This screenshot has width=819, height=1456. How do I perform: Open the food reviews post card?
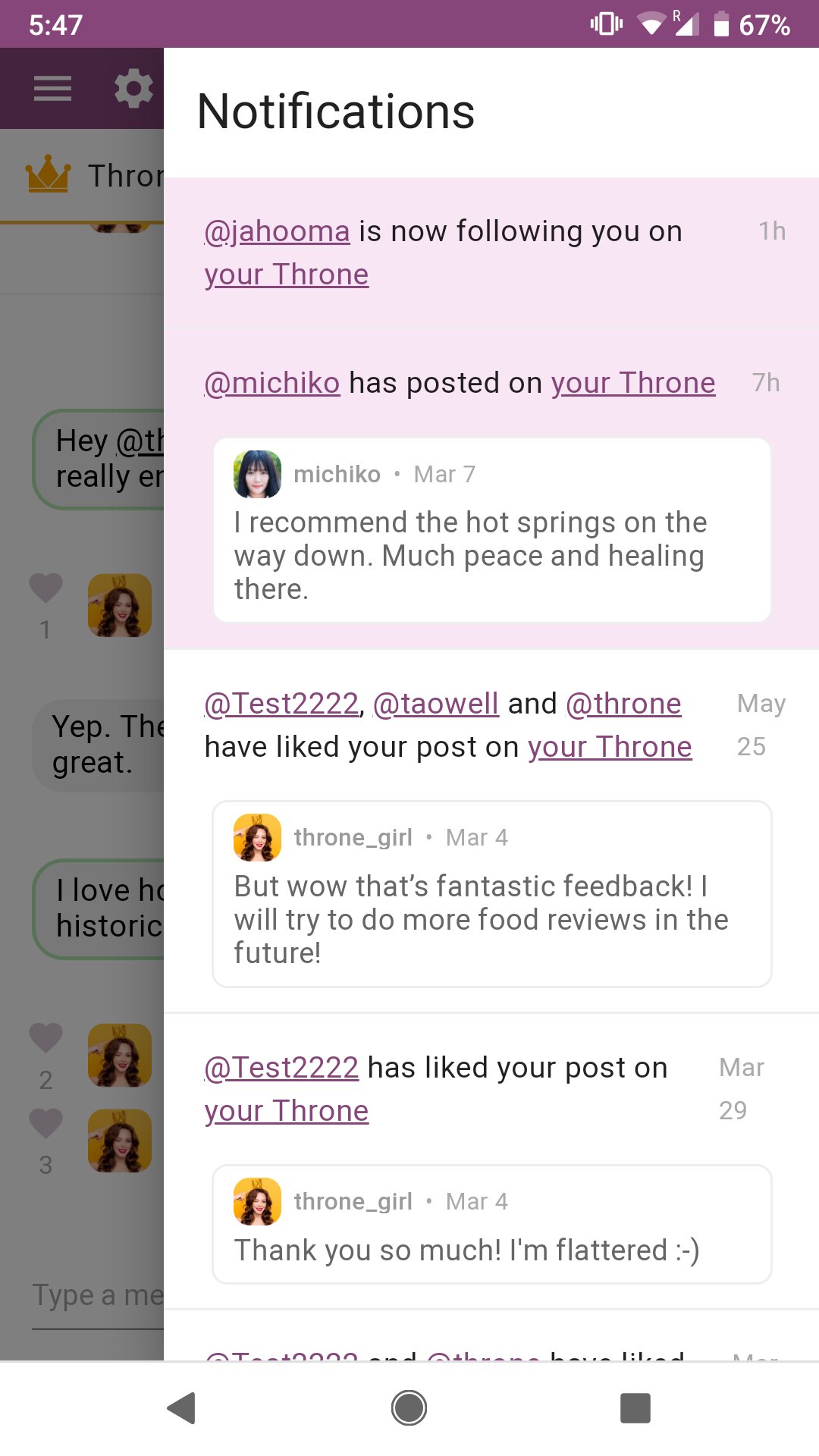coord(492,894)
